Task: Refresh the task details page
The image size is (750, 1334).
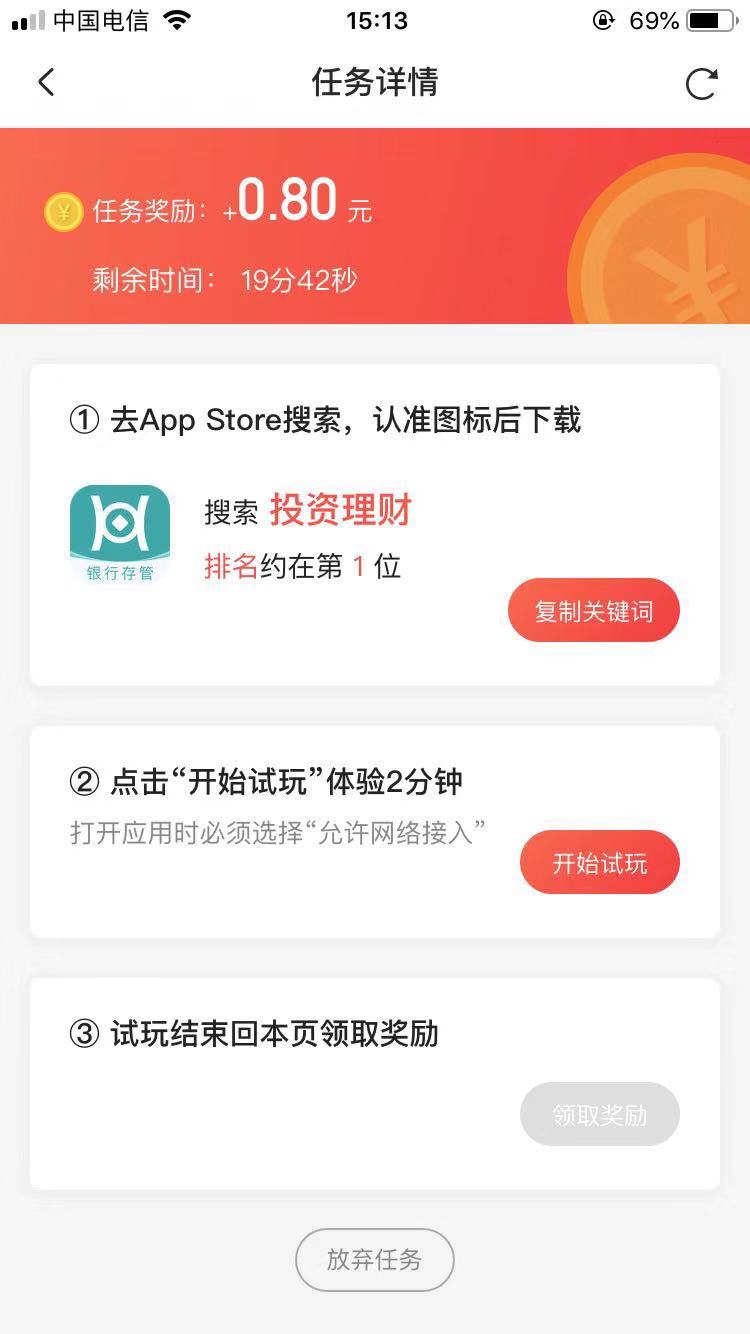Action: pos(701,84)
